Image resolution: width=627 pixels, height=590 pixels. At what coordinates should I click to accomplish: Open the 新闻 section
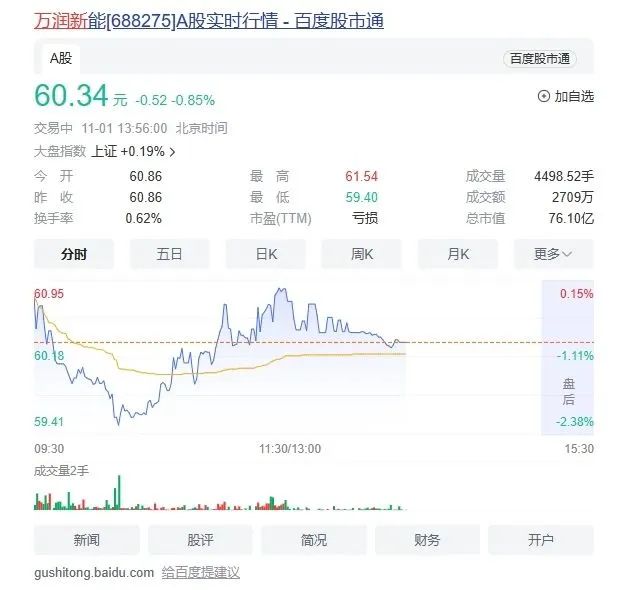pos(87,540)
